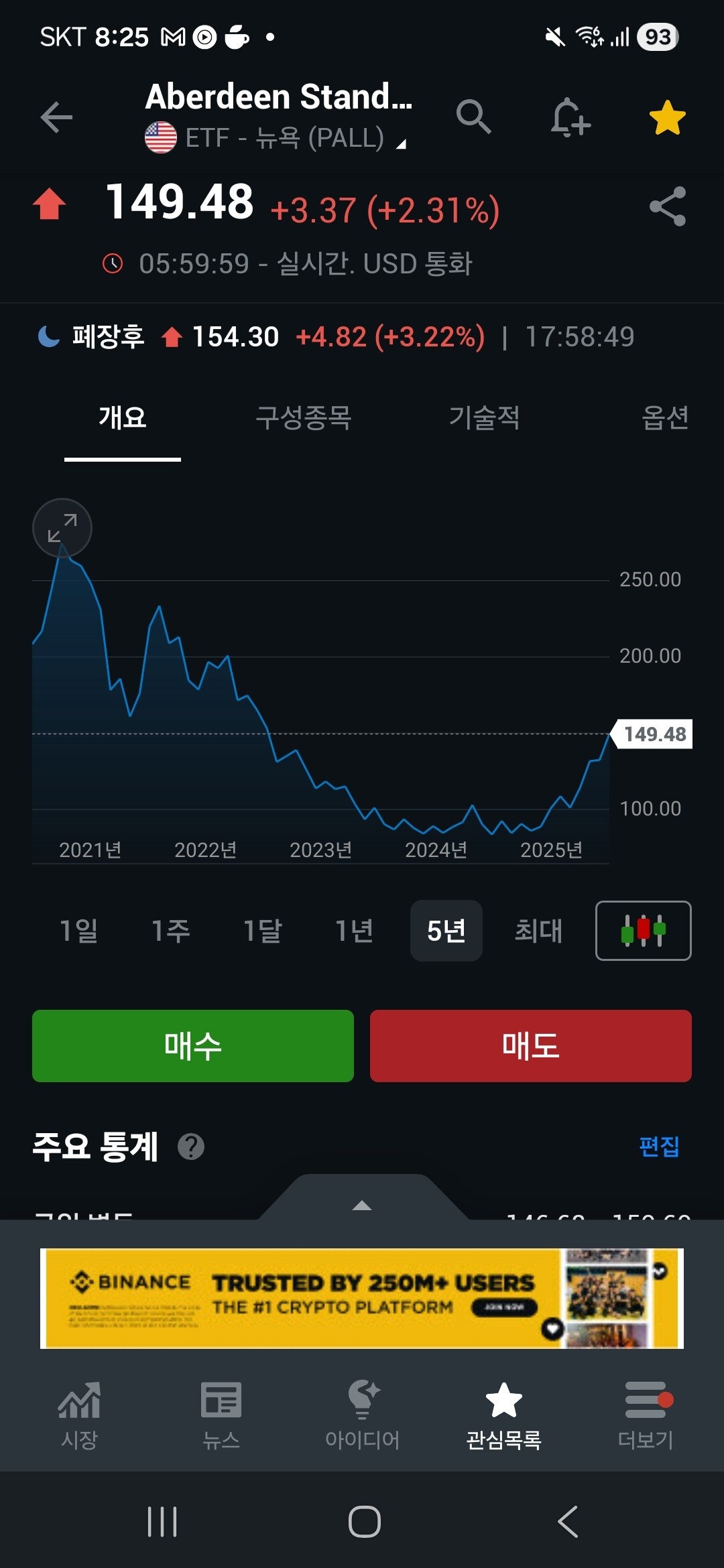Switch to the 기술적 tab

coord(484,417)
